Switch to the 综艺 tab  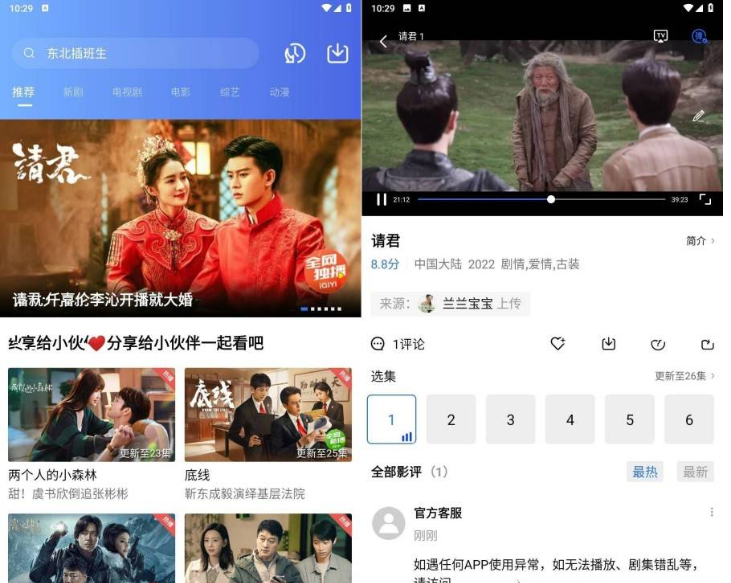click(x=230, y=92)
